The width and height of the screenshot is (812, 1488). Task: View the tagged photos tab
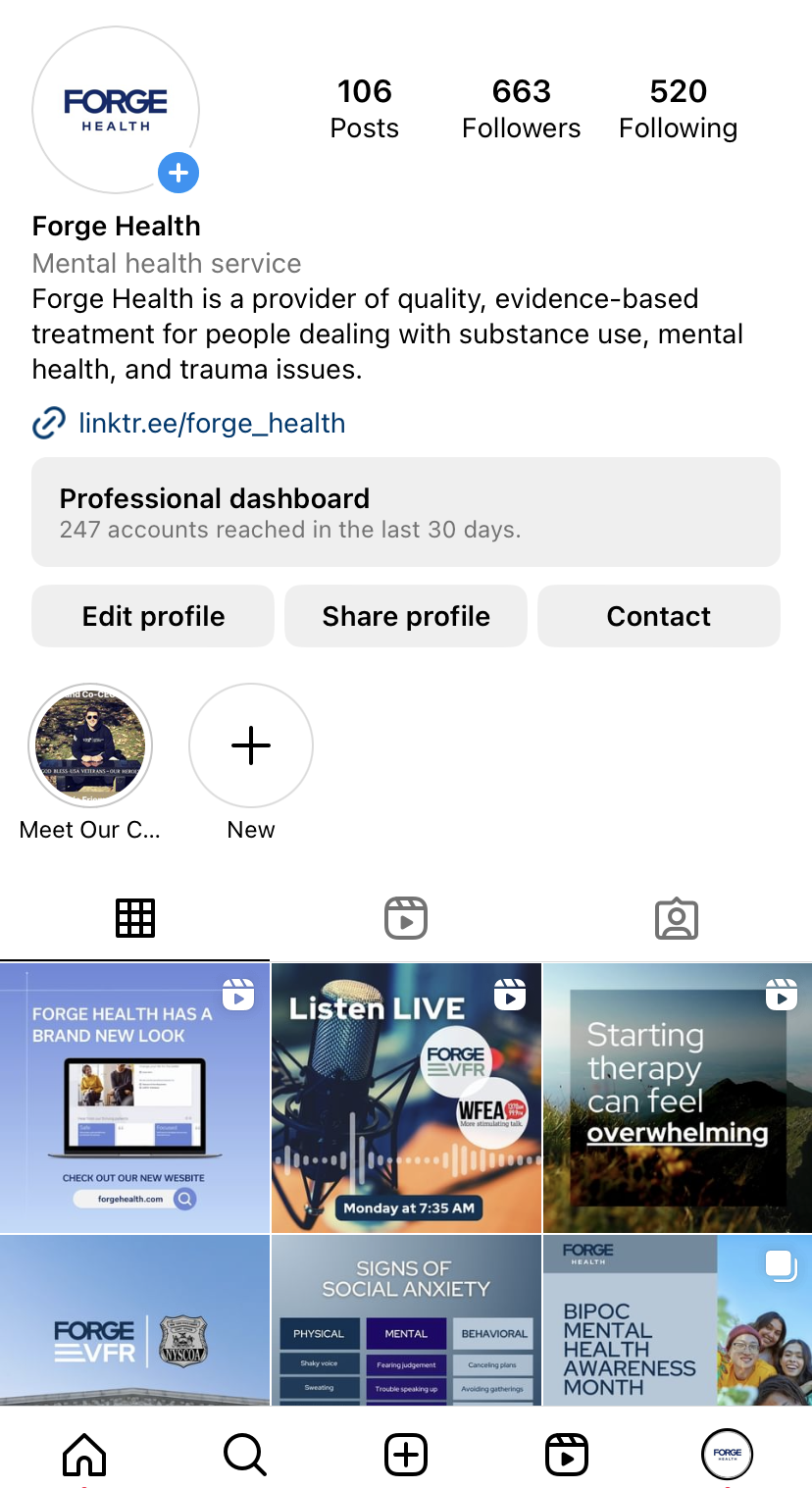(x=676, y=917)
